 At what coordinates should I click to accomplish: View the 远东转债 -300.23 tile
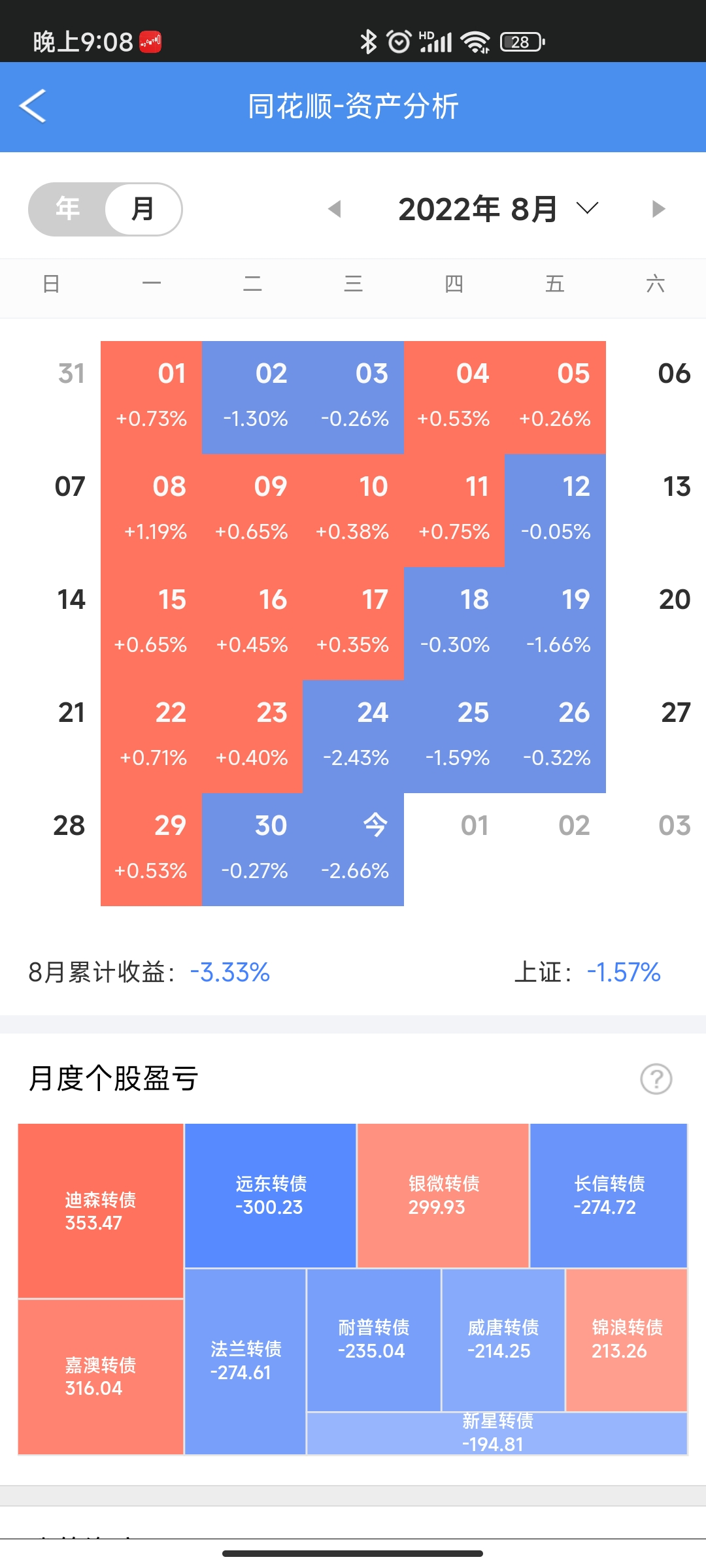click(x=270, y=1195)
